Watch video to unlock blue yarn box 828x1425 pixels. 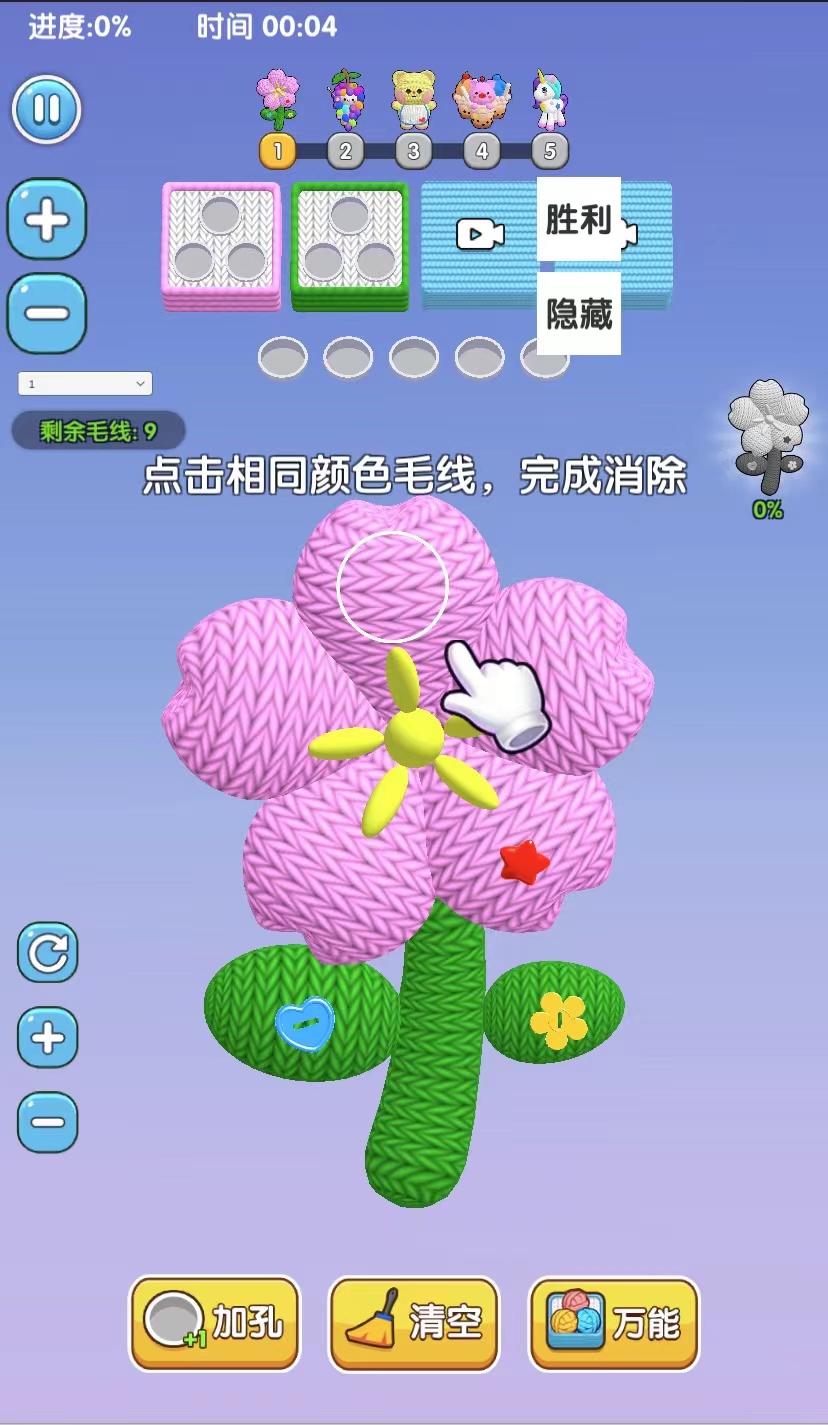(x=481, y=234)
